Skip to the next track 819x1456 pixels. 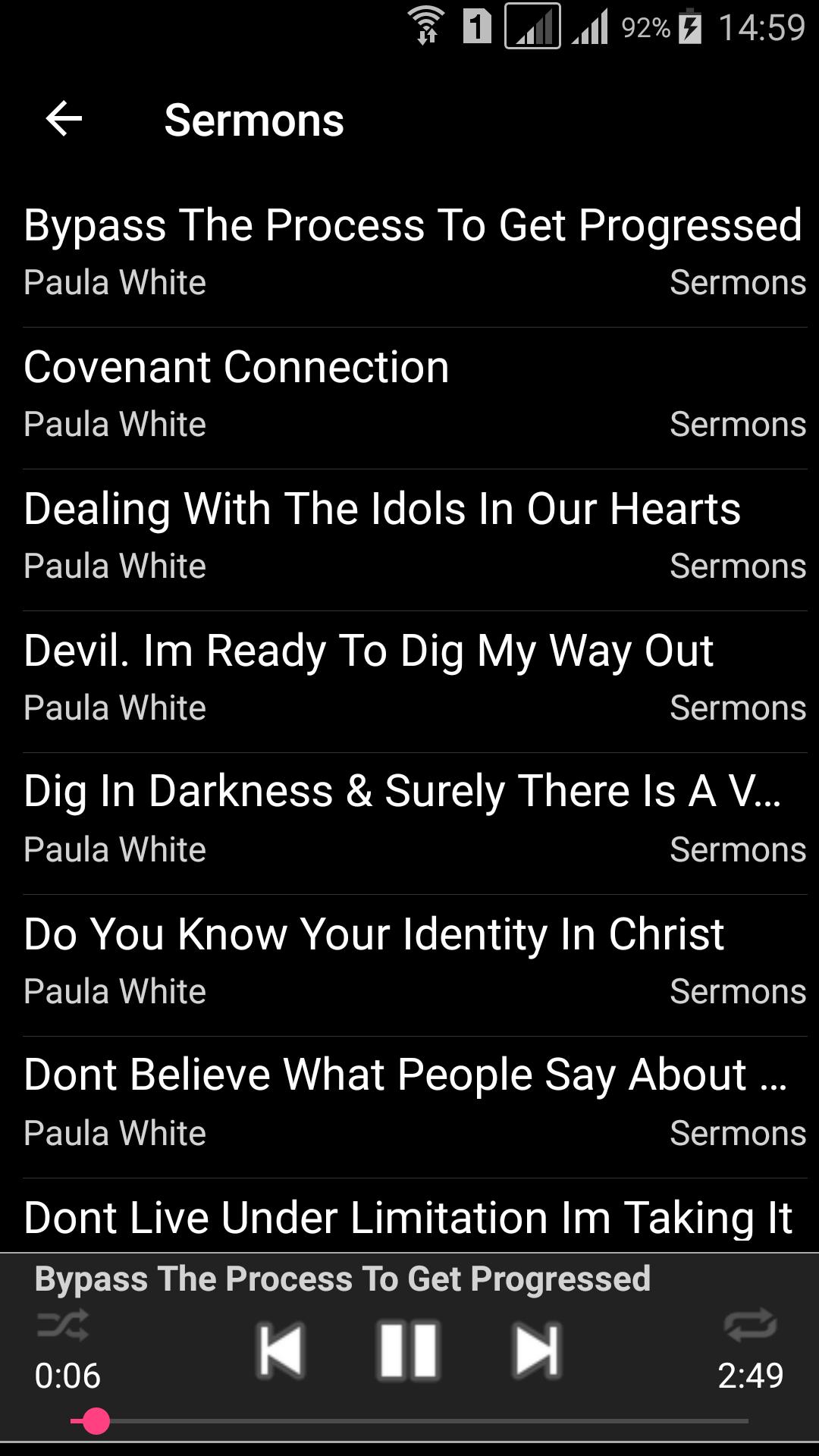click(537, 1351)
